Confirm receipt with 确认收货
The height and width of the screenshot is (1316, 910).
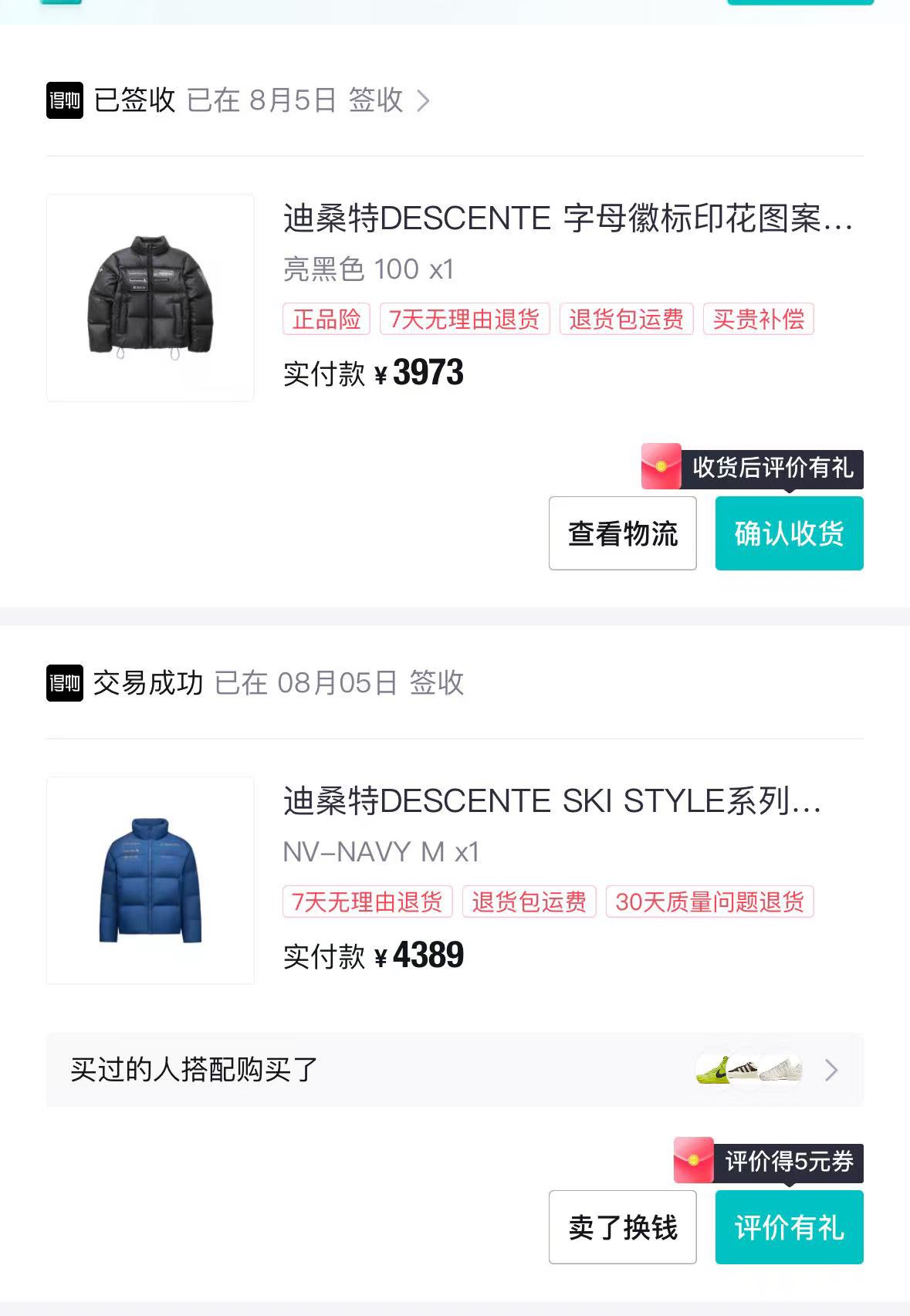[x=789, y=533]
